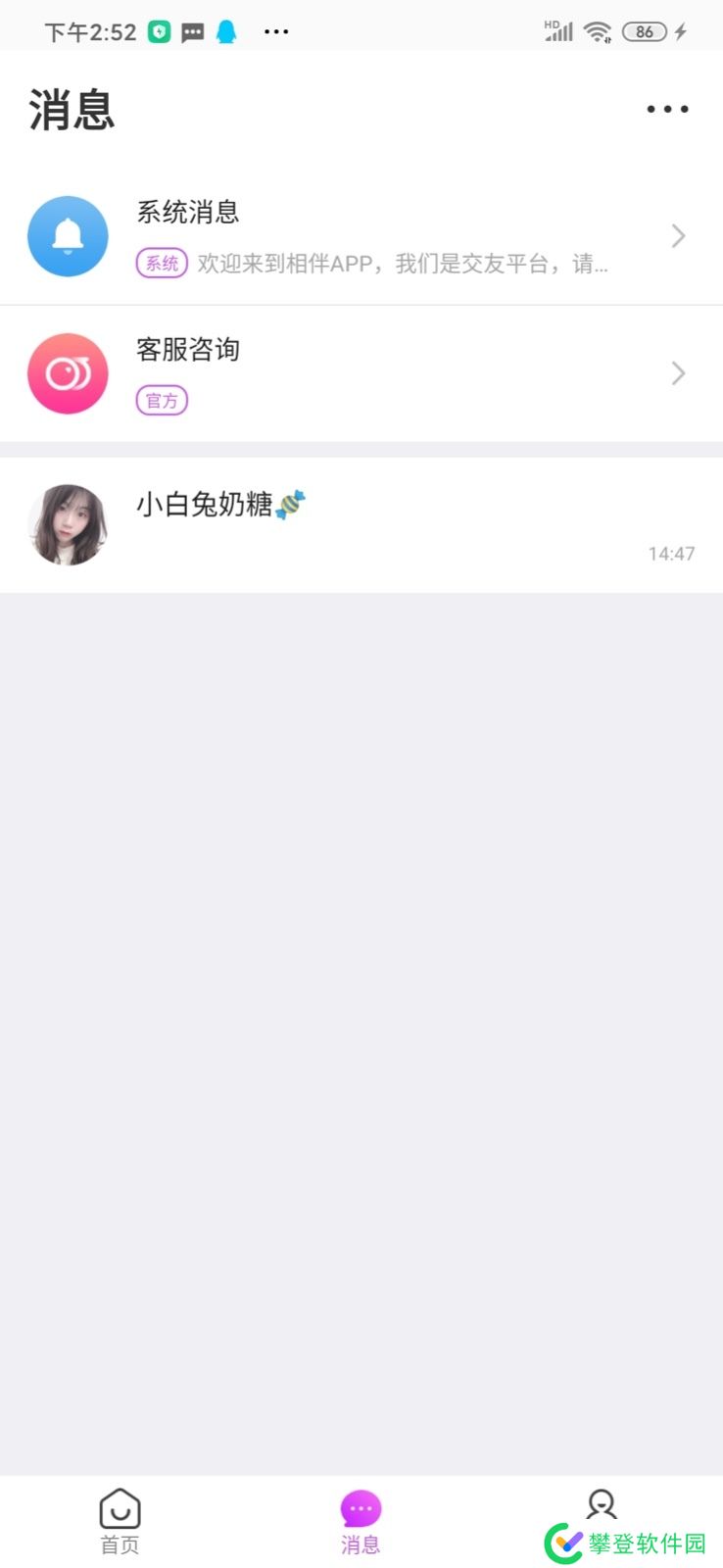Viewport: 723px width, 1568px height.
Task: Switch to the 首页 home tab
Action: click(x=120, y=1522)
